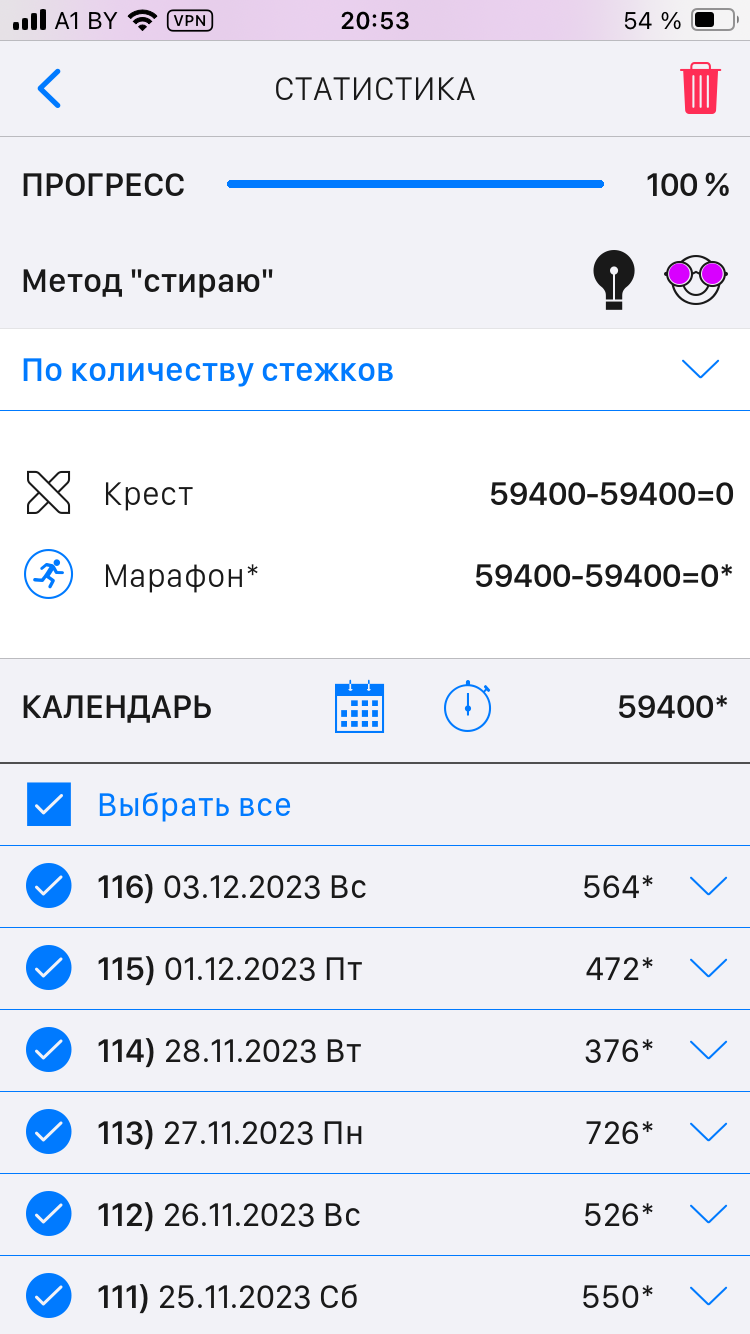The image size is (750, 1334).
Task: Uncheck entry 114) 28.11.2023 Вт
Action: point(47,1051)
